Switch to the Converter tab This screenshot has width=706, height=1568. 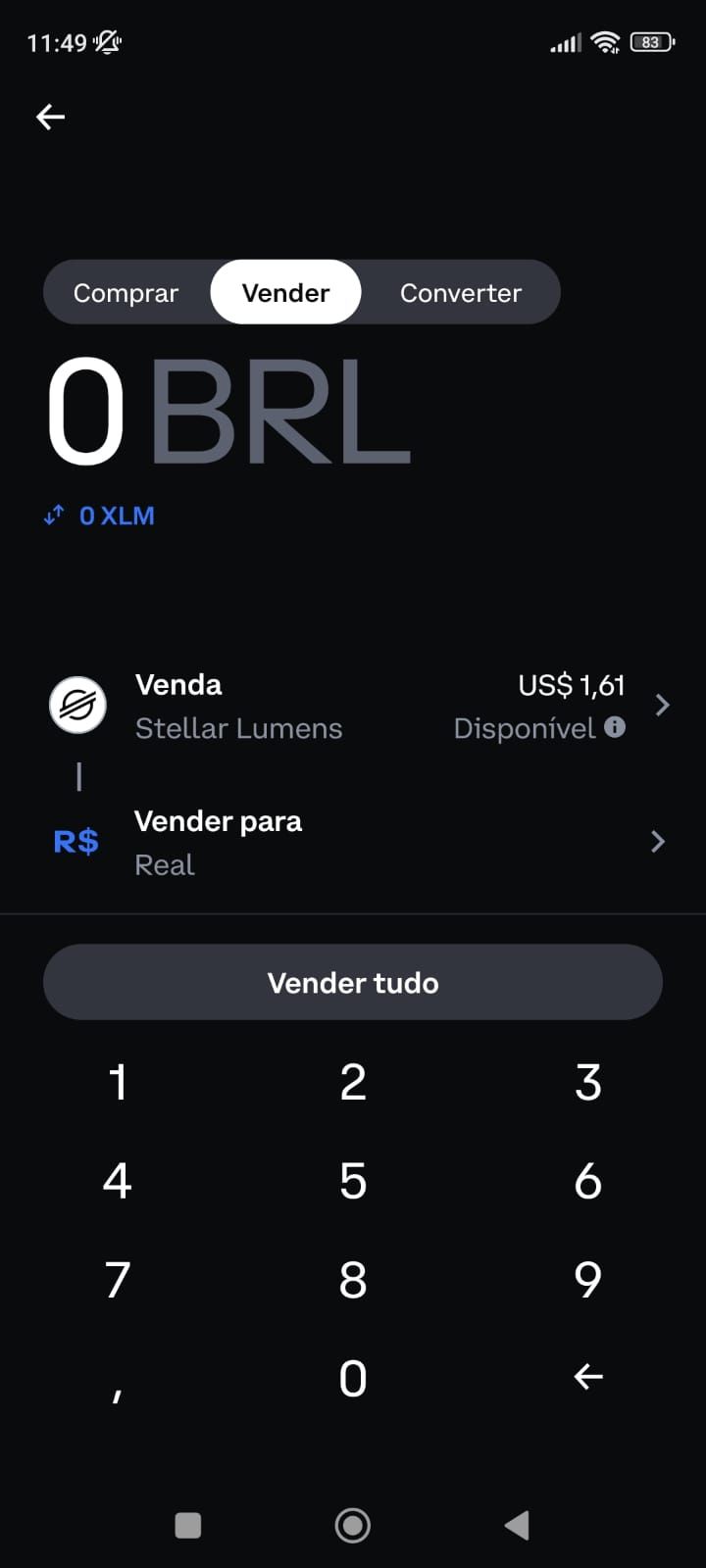[x=460, y=293]
